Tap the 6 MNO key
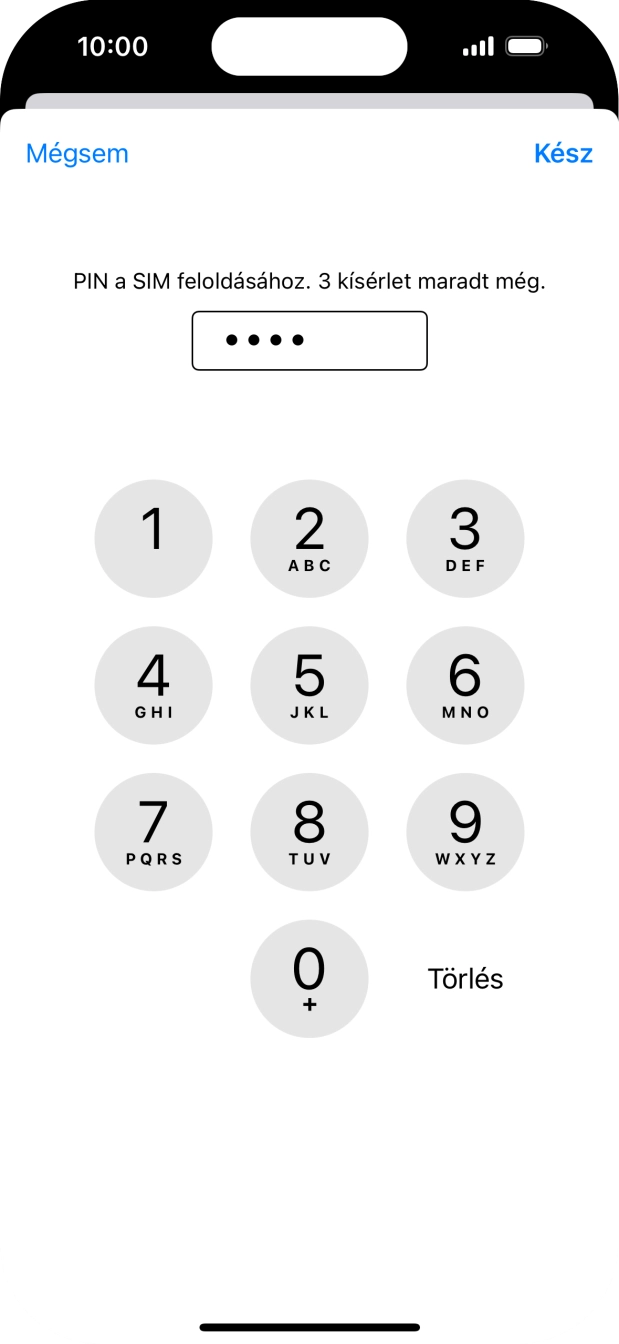619x1344 pixels. tap(465, 685)
